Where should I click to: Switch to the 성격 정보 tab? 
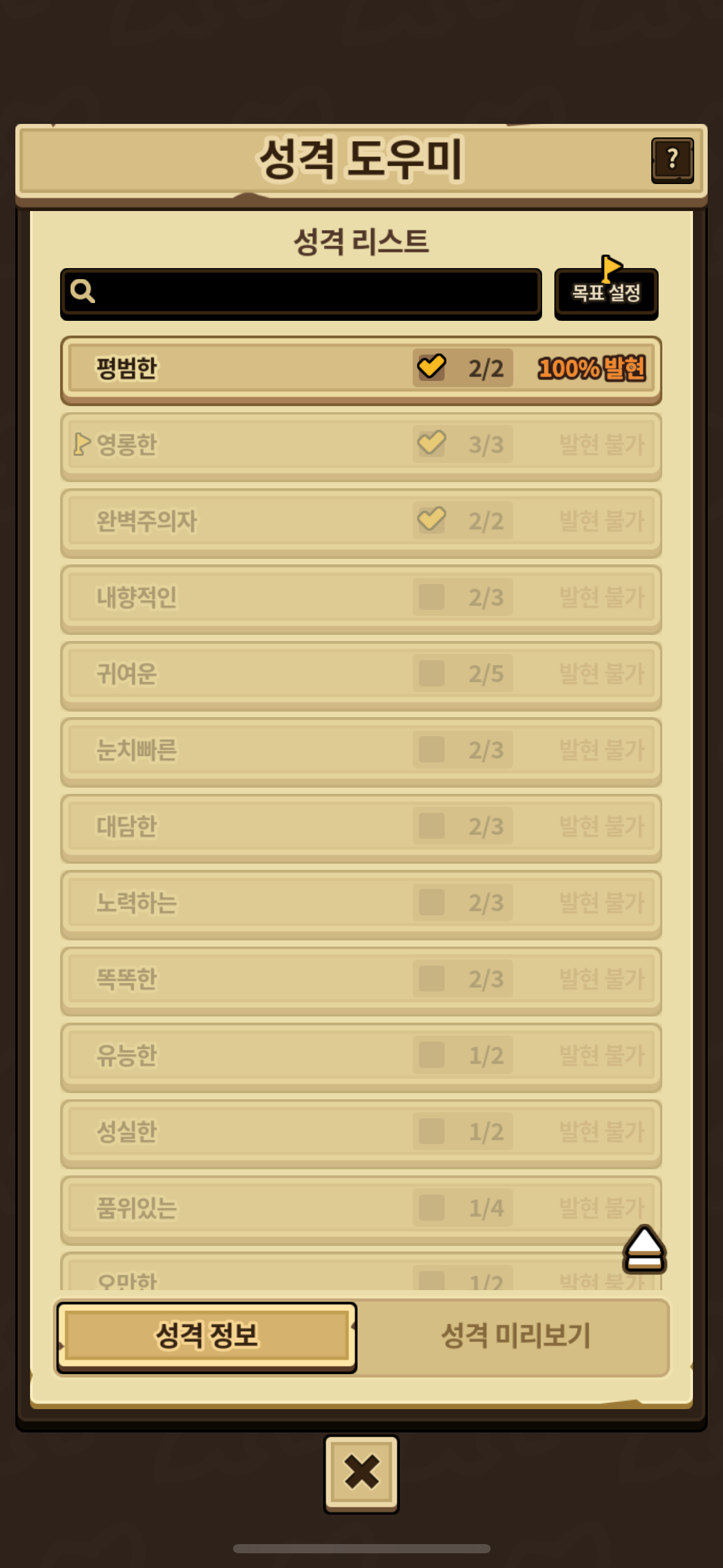point(207,1336)
